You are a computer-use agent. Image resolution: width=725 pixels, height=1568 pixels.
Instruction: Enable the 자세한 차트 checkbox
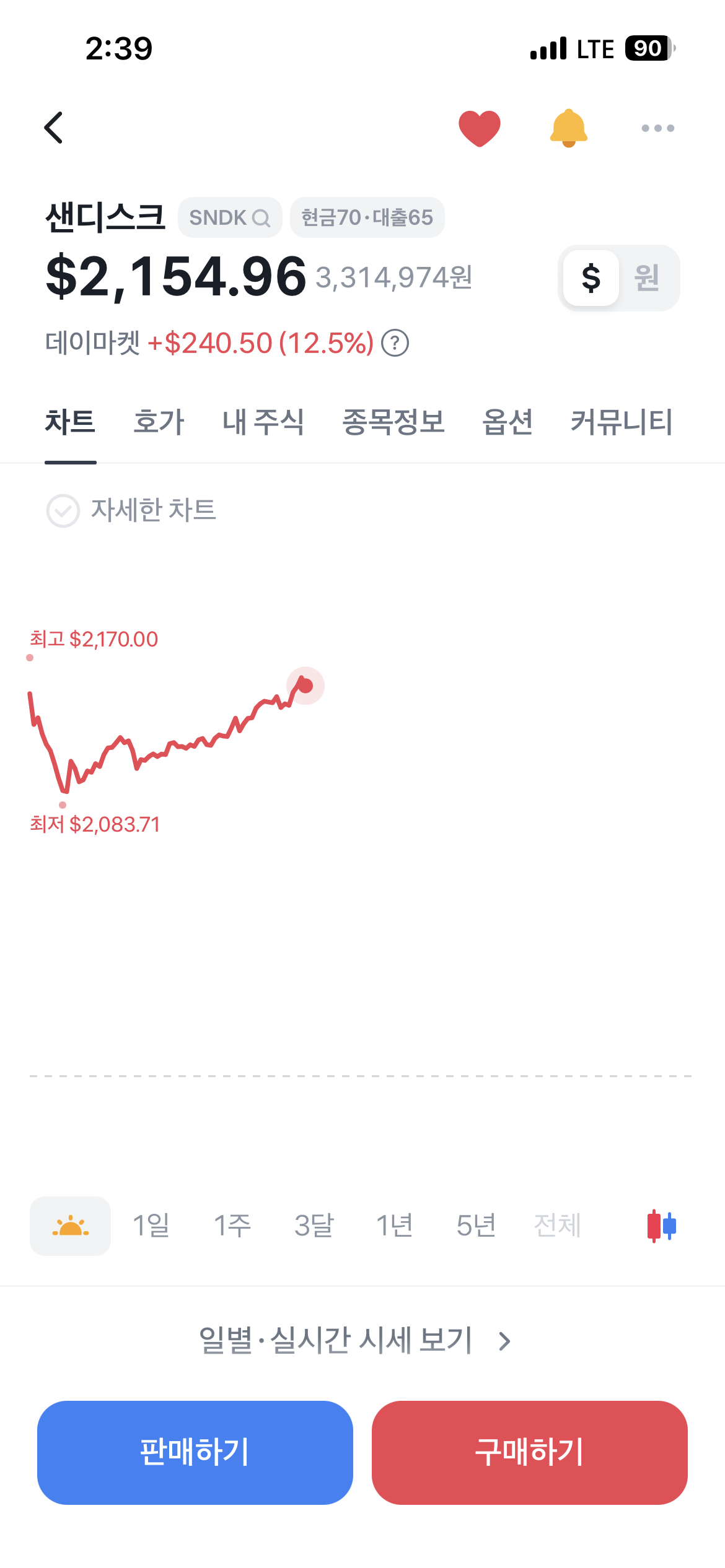[63, 511]
